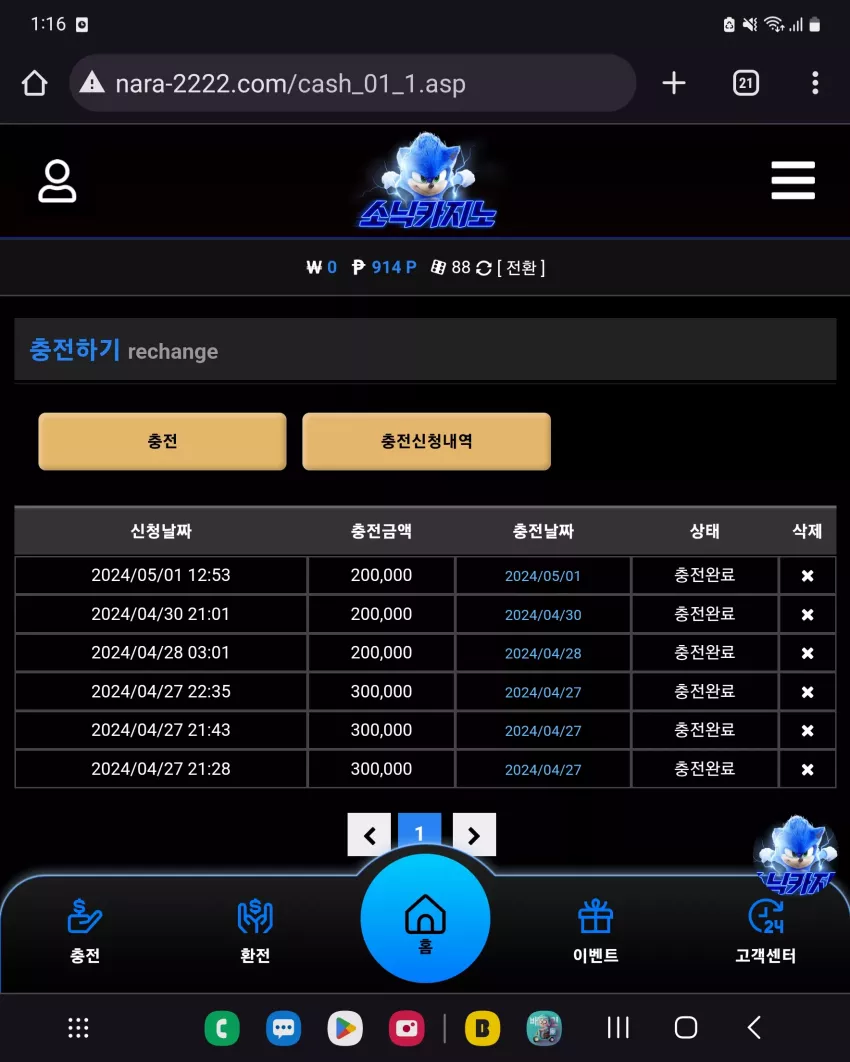Open a new browser tab
The image size is (850, 1062).
(x=674, y=83)
